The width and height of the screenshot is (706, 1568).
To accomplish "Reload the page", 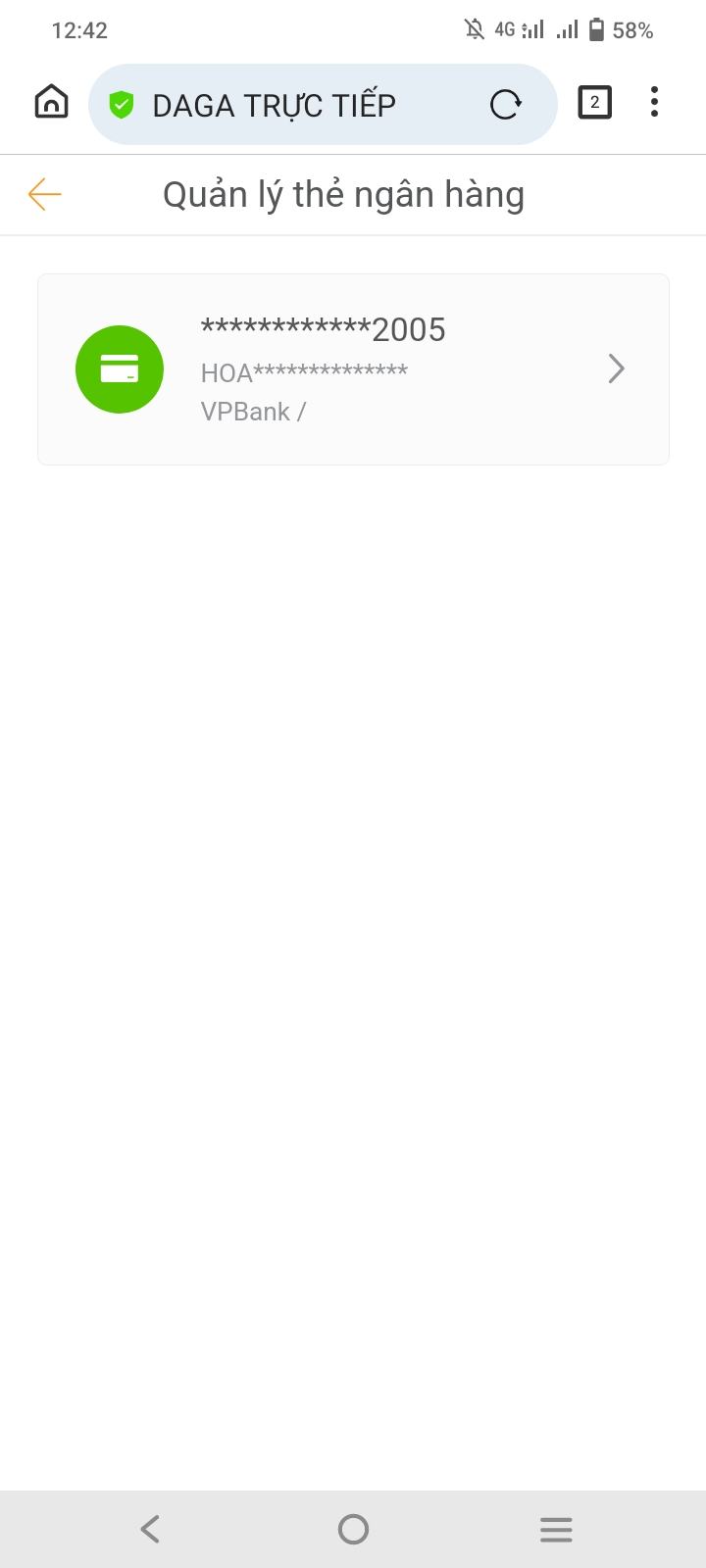I will [506, 104].
